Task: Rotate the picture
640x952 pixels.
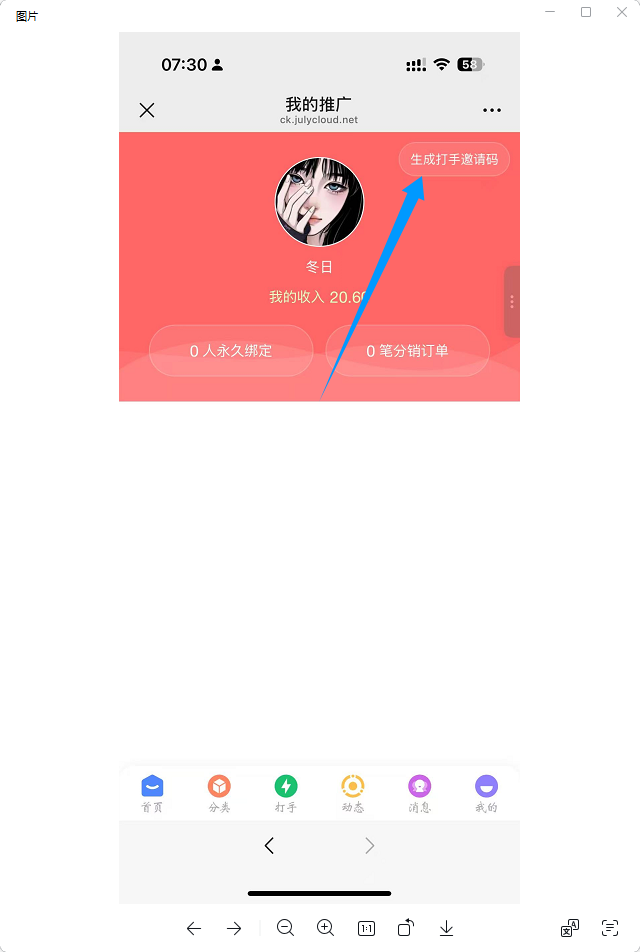Action: pyautogui.click(x=406, y=928)
